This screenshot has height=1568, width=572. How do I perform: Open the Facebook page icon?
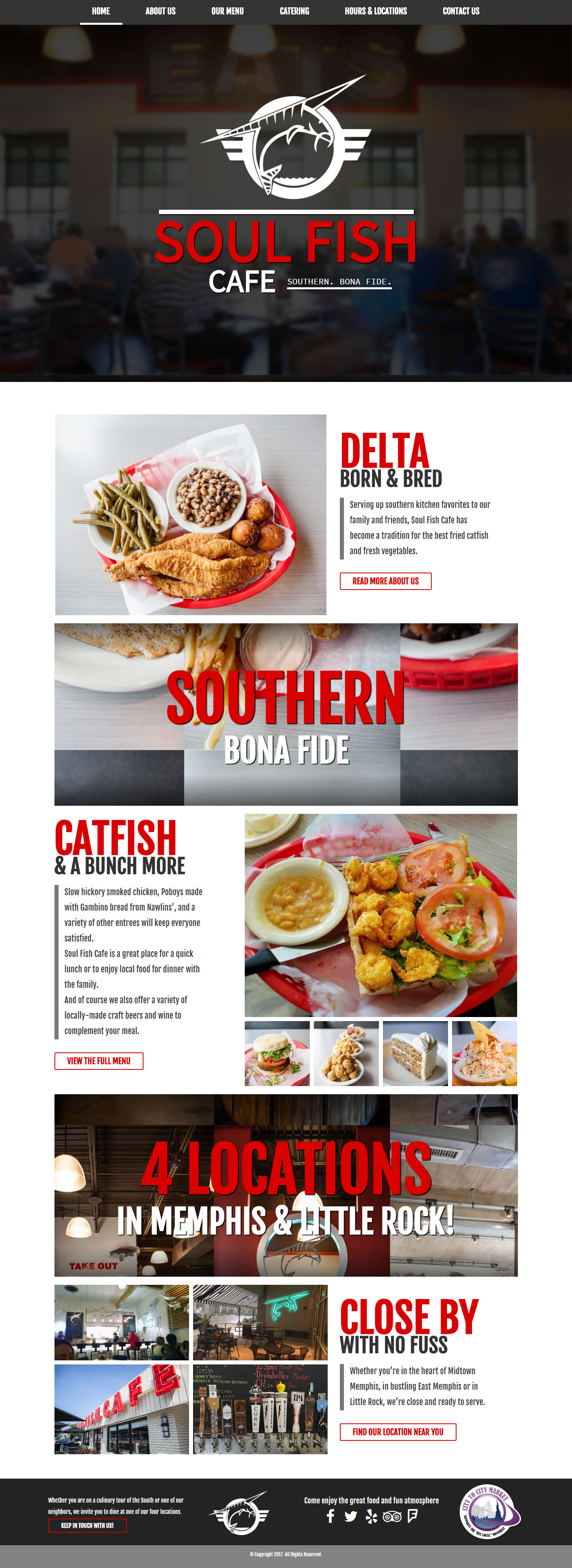point(330,1516)
